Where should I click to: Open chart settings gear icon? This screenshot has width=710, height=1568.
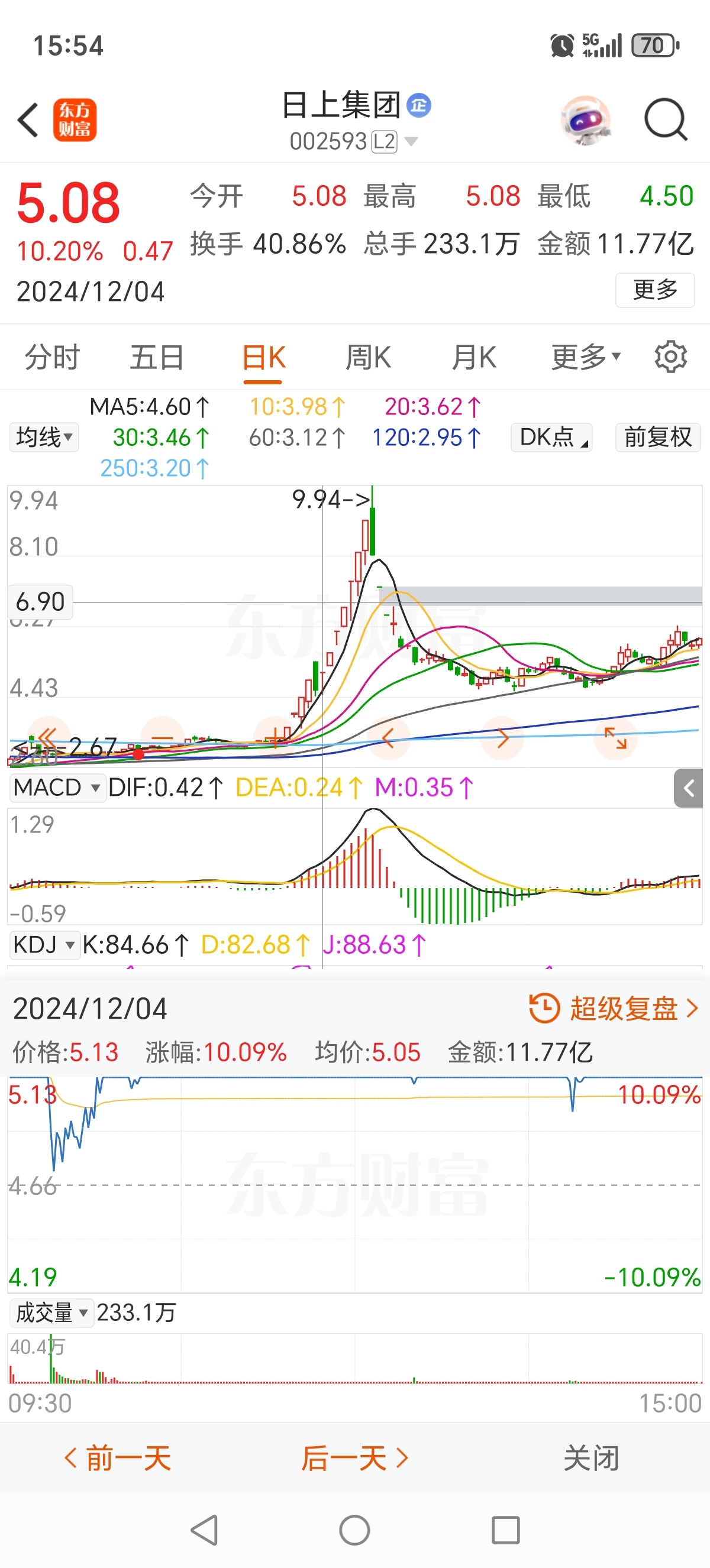(670, 357)
